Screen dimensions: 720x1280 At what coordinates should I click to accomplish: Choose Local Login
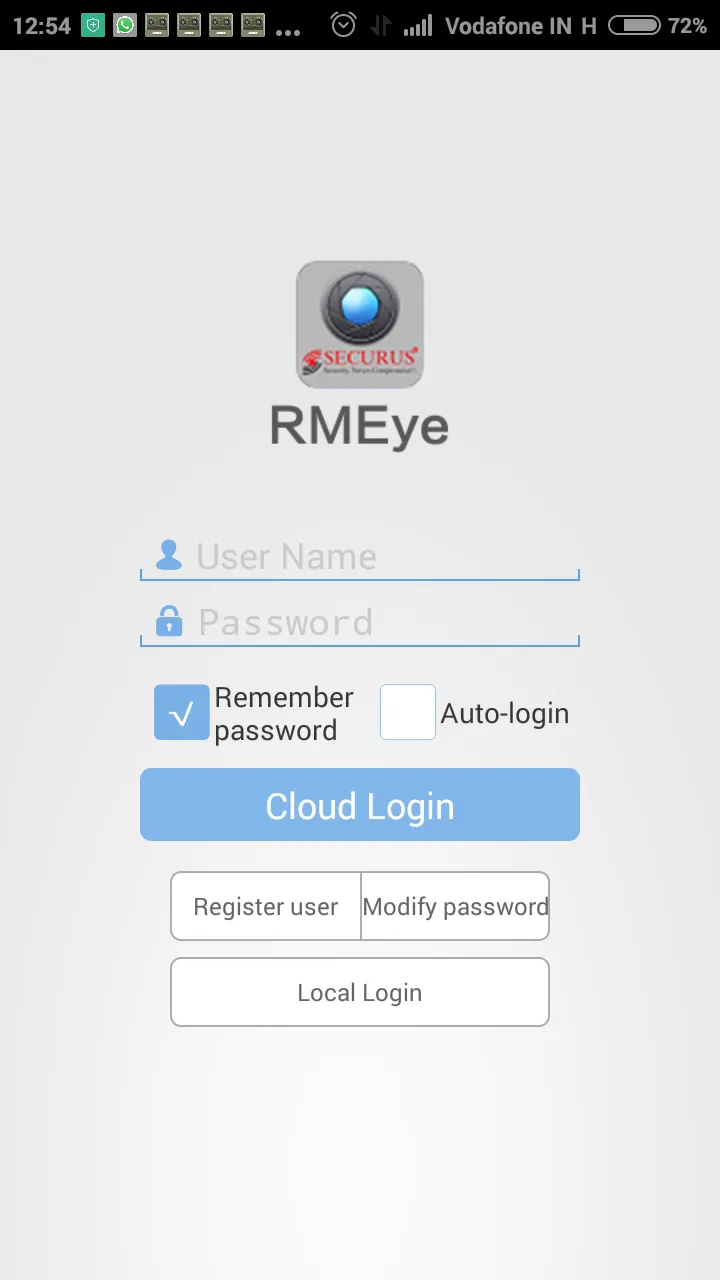(360, 993)
